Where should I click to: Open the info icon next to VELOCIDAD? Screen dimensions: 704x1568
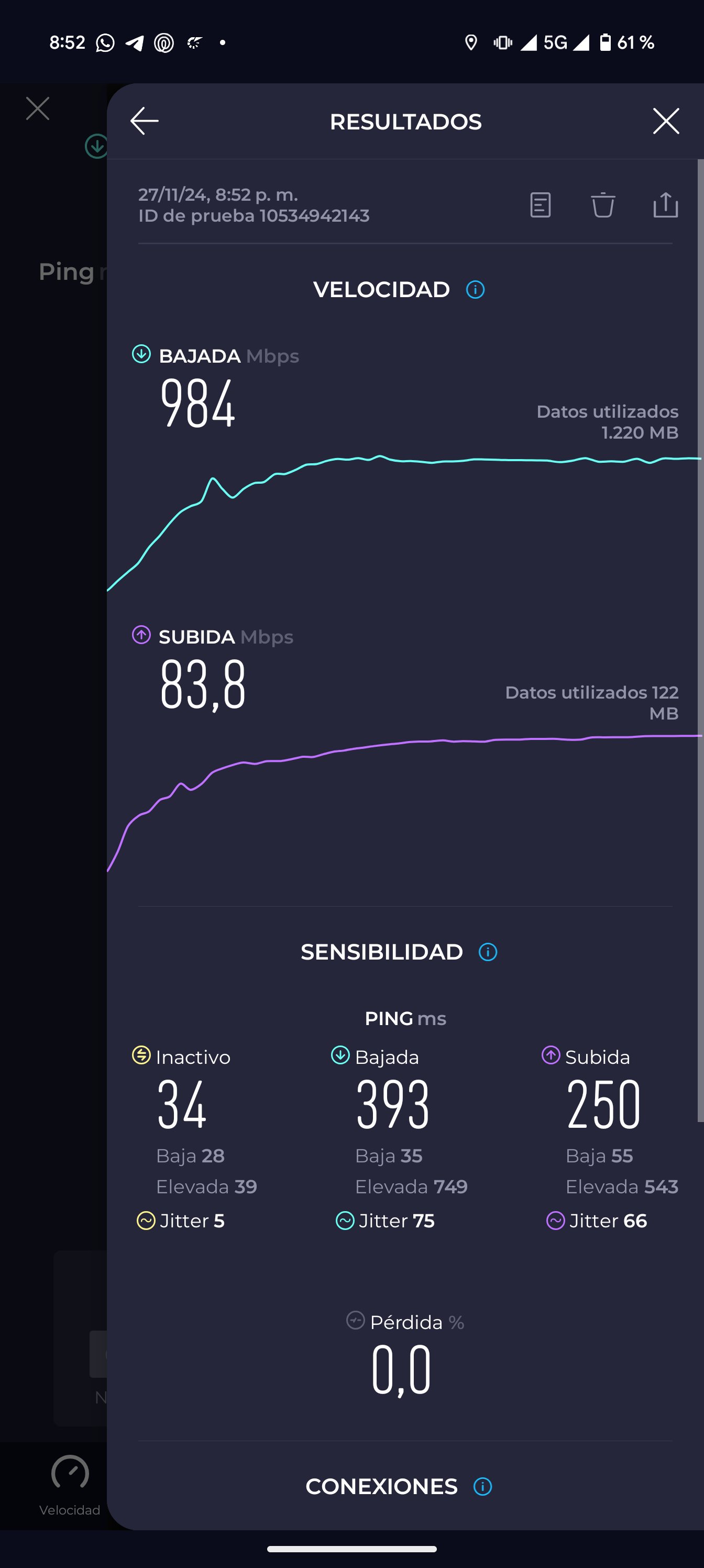coord(475,290)
